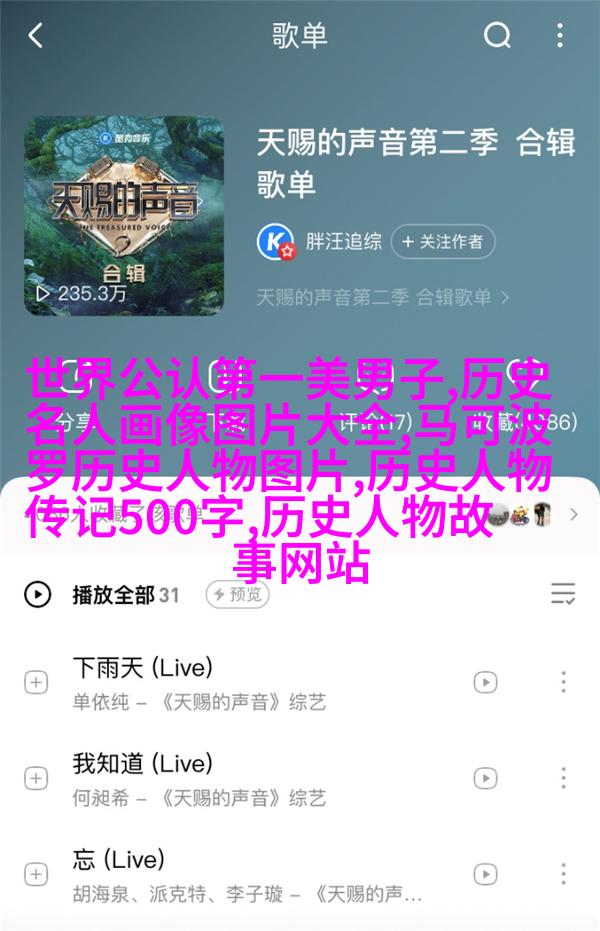This screenshot has width=600, height=931.
Task: Follow the author with 关注作者
Action: (443, 241)
